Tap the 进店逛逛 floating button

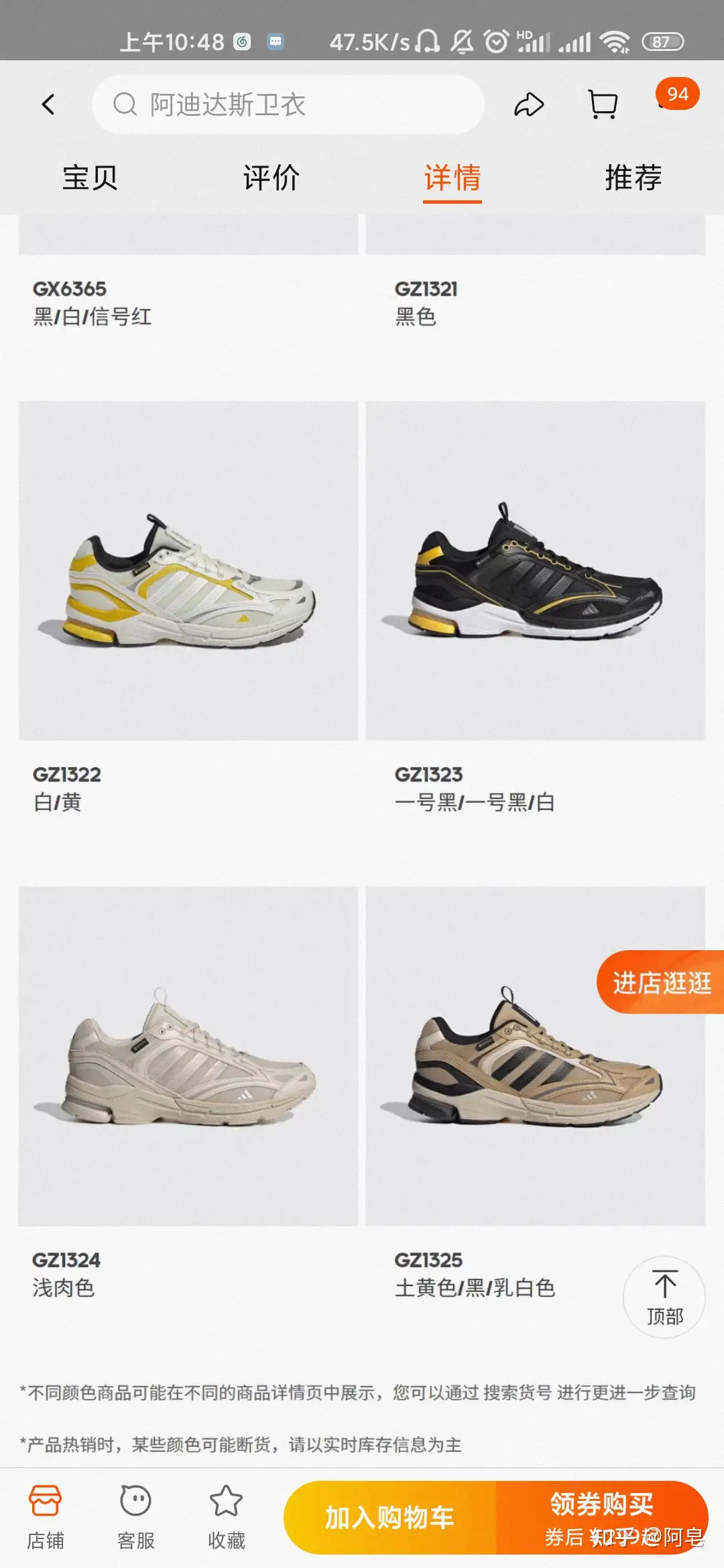tap(661, 982)
